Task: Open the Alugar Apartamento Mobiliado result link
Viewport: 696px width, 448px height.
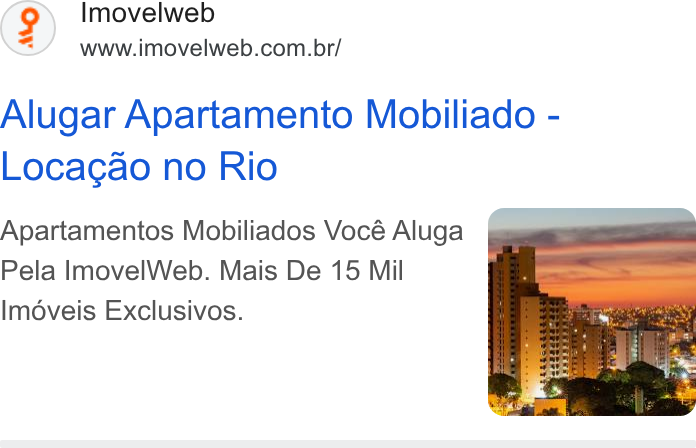Action: pyautogui.click(x=280, y=140)
